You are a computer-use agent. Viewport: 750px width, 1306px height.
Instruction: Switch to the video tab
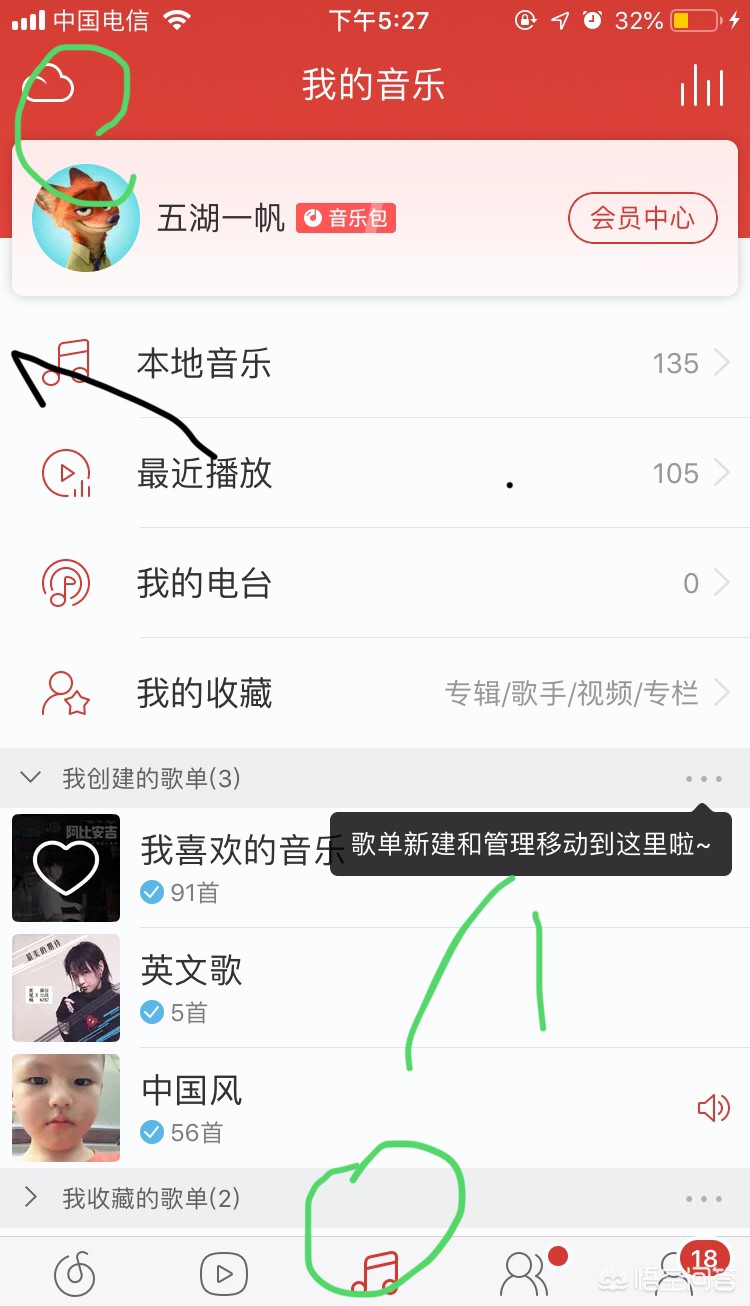pyautogui.click(x=224, y=1274)
